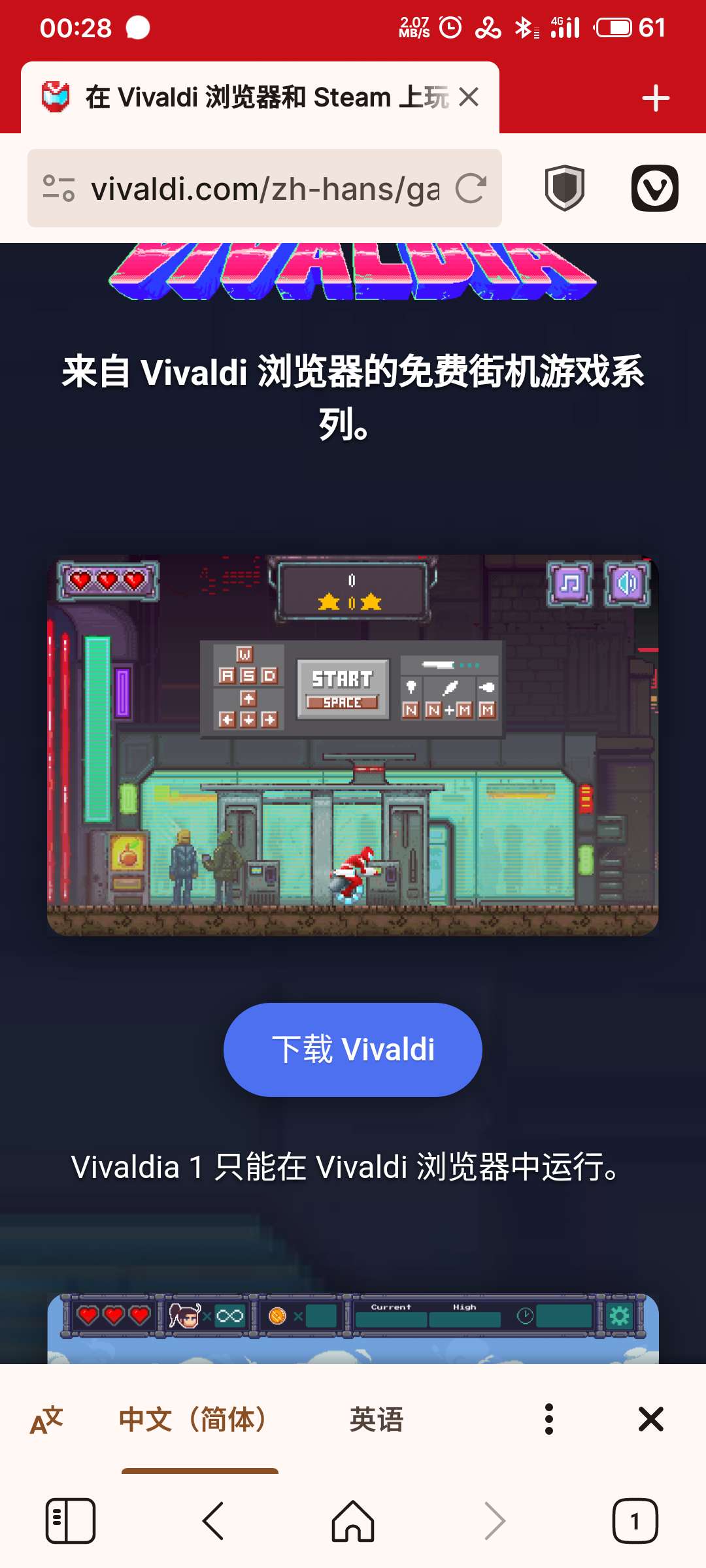The image size is (706, 1568).
Task: Open the tab switcher showing 1 tab
Action: pos(635,1521)
